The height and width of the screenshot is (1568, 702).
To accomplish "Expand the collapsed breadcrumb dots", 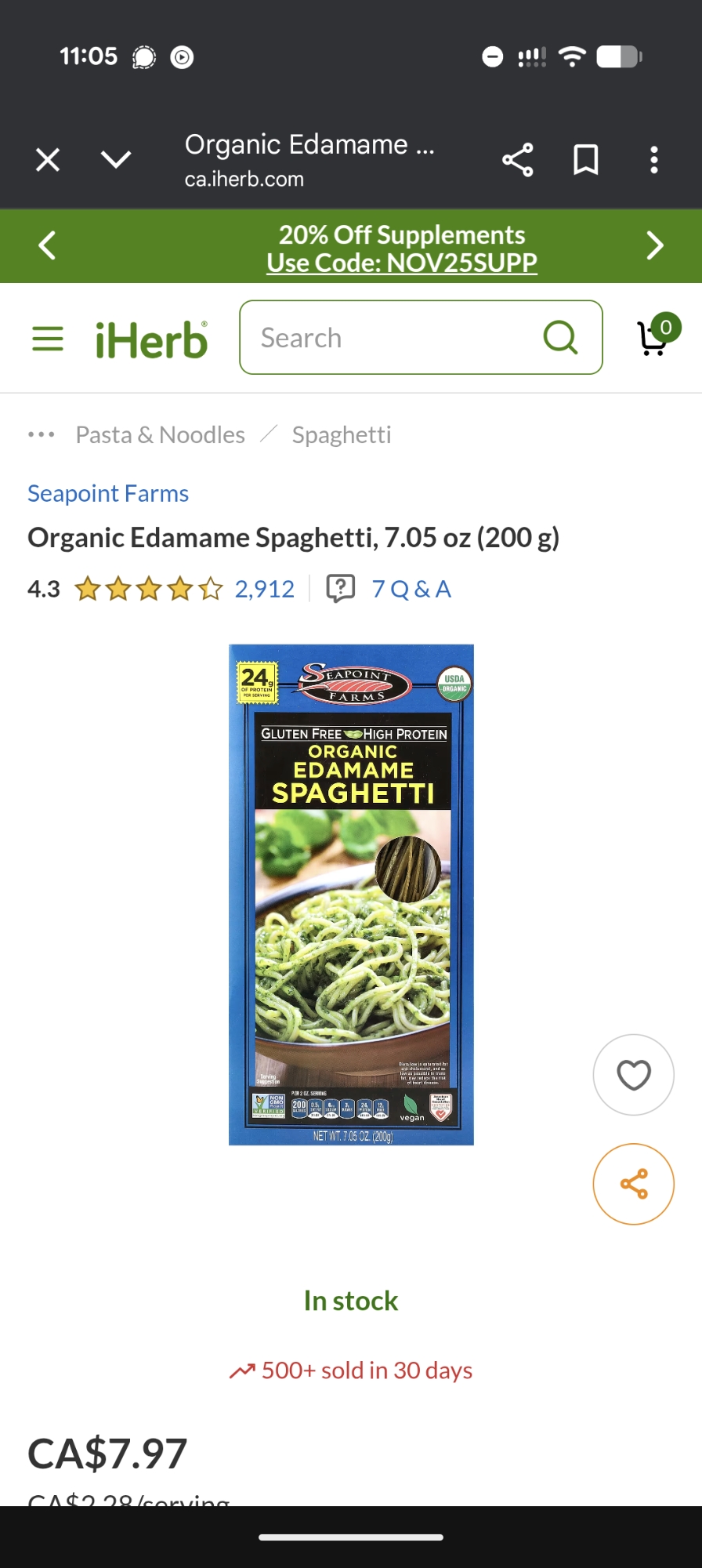I will coord(41,434).
